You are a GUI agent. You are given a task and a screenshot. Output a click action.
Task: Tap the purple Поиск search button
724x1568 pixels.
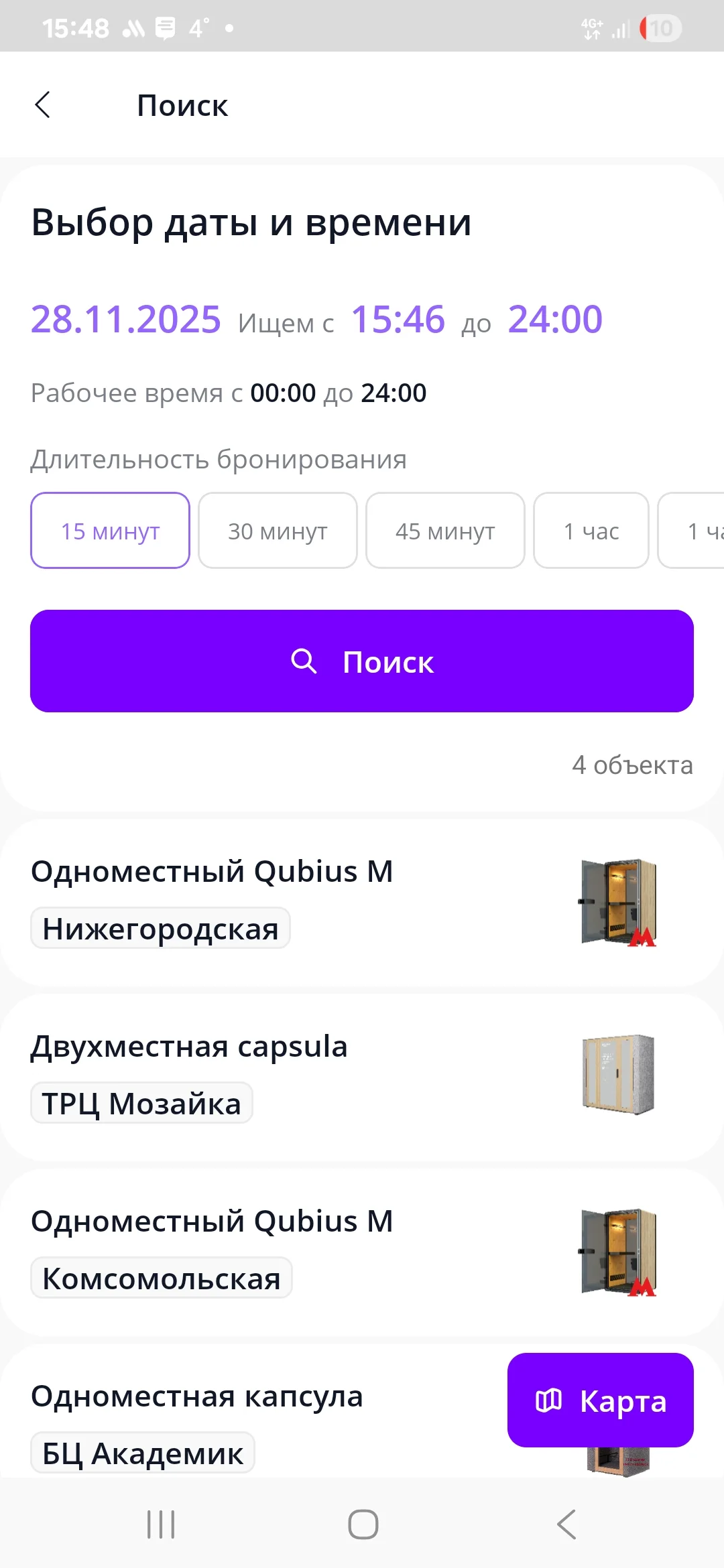tap(362, 661)
